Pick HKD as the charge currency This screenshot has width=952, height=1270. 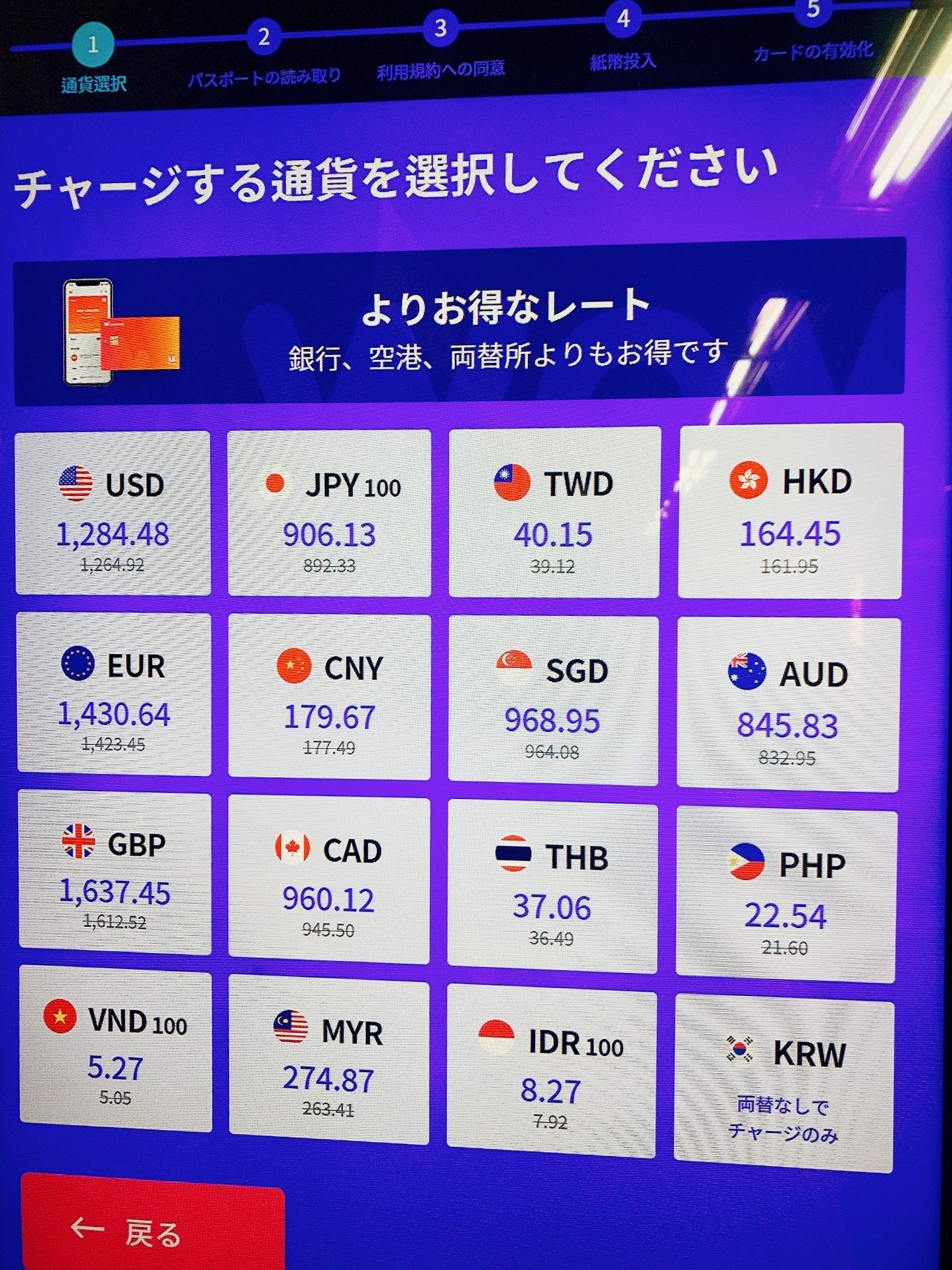[x=790, y=512]
